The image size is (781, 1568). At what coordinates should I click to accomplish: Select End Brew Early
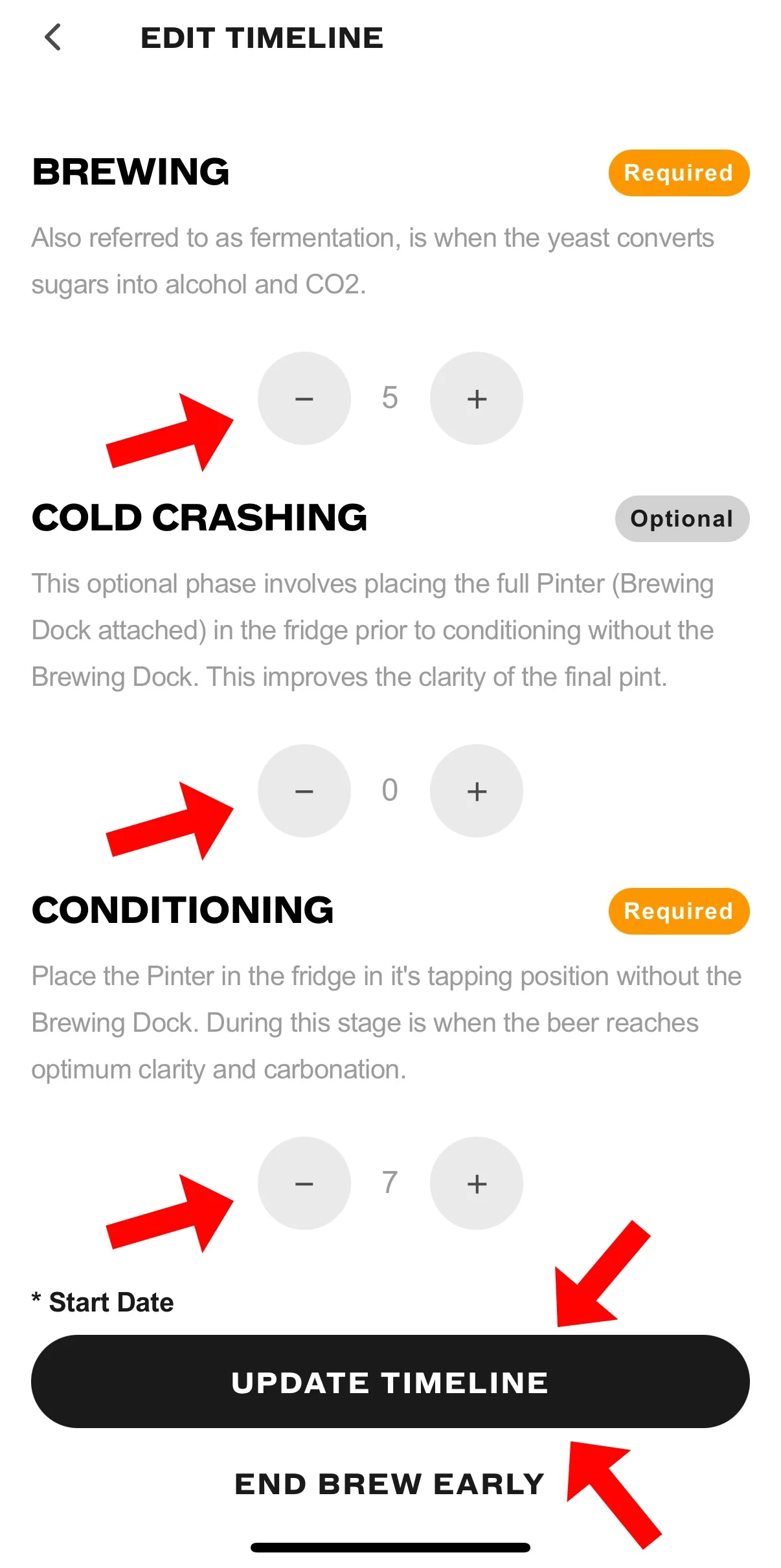(x=390, y=1484)
